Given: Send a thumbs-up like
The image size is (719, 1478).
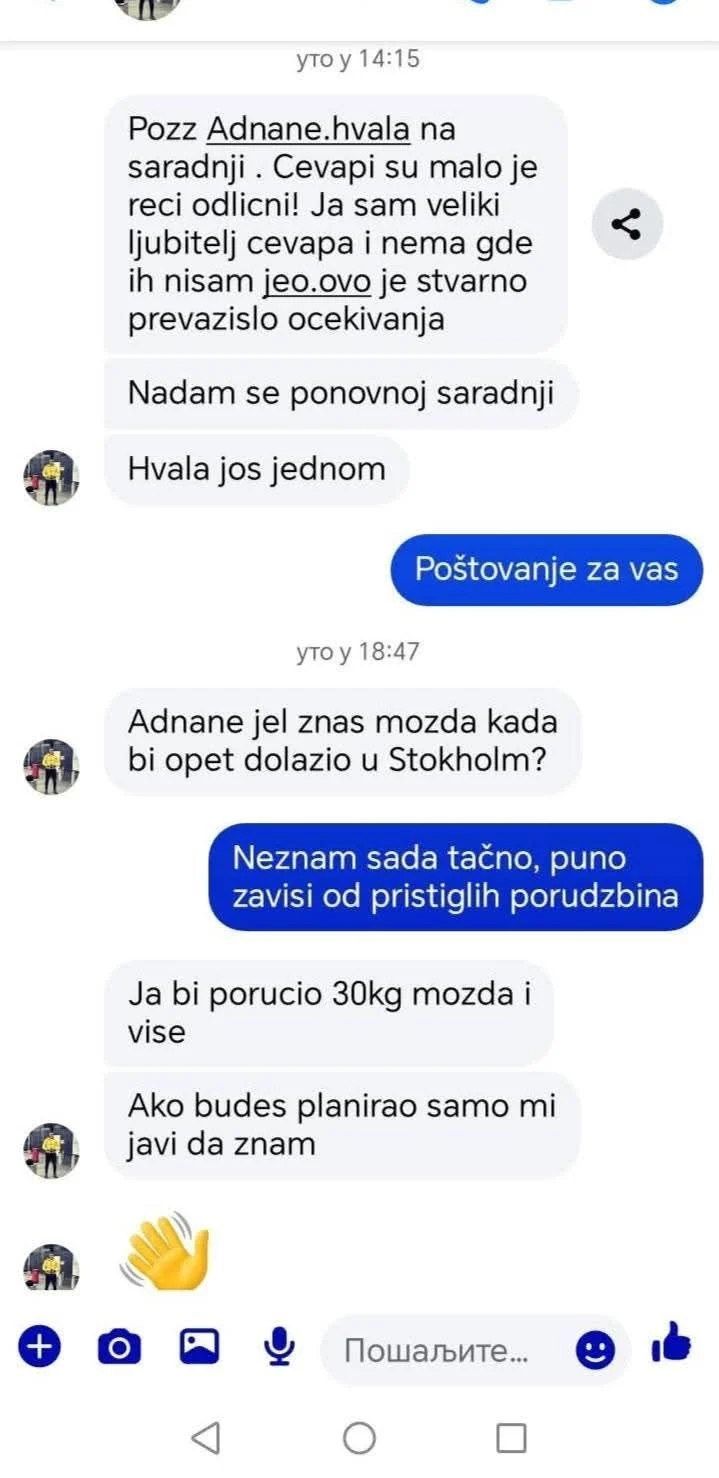Looking at the screenshot, I should pos(672,1343).
